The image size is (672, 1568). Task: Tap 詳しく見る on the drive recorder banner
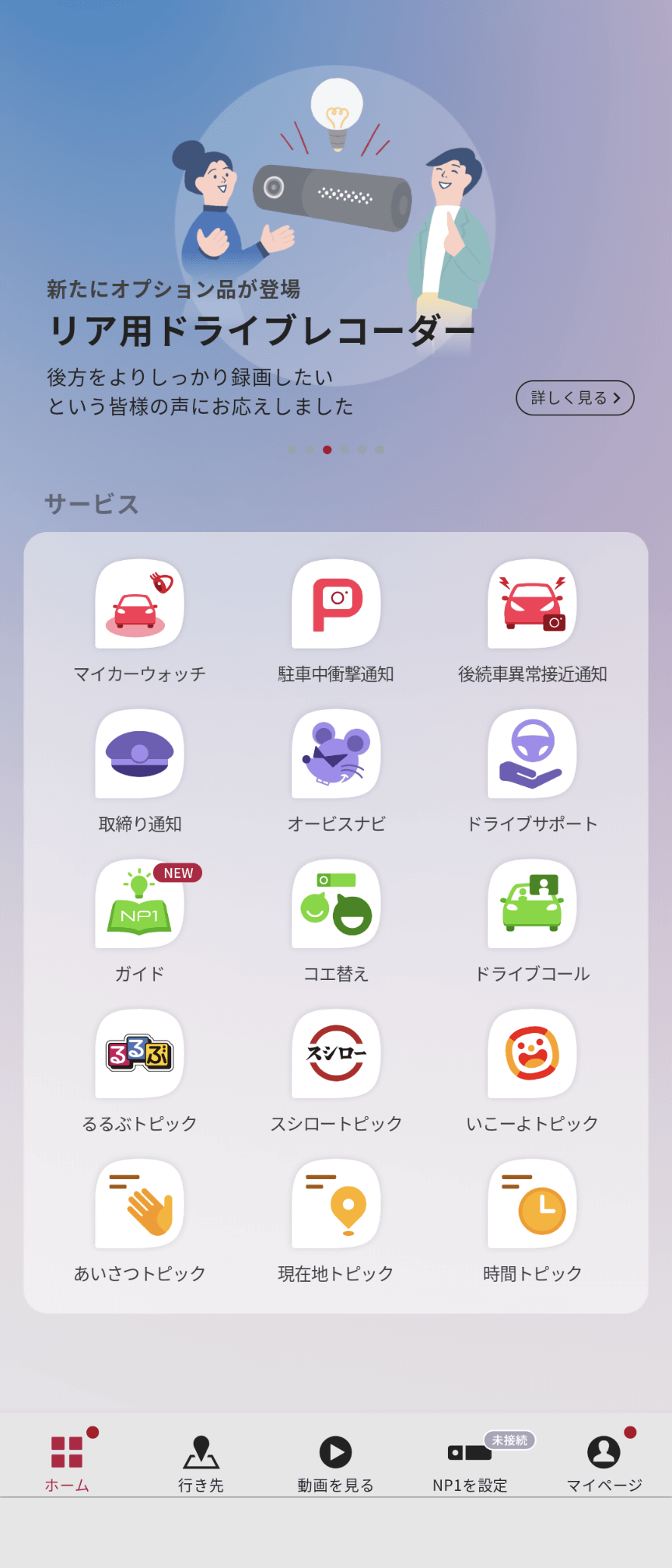(x=575, y=397)
